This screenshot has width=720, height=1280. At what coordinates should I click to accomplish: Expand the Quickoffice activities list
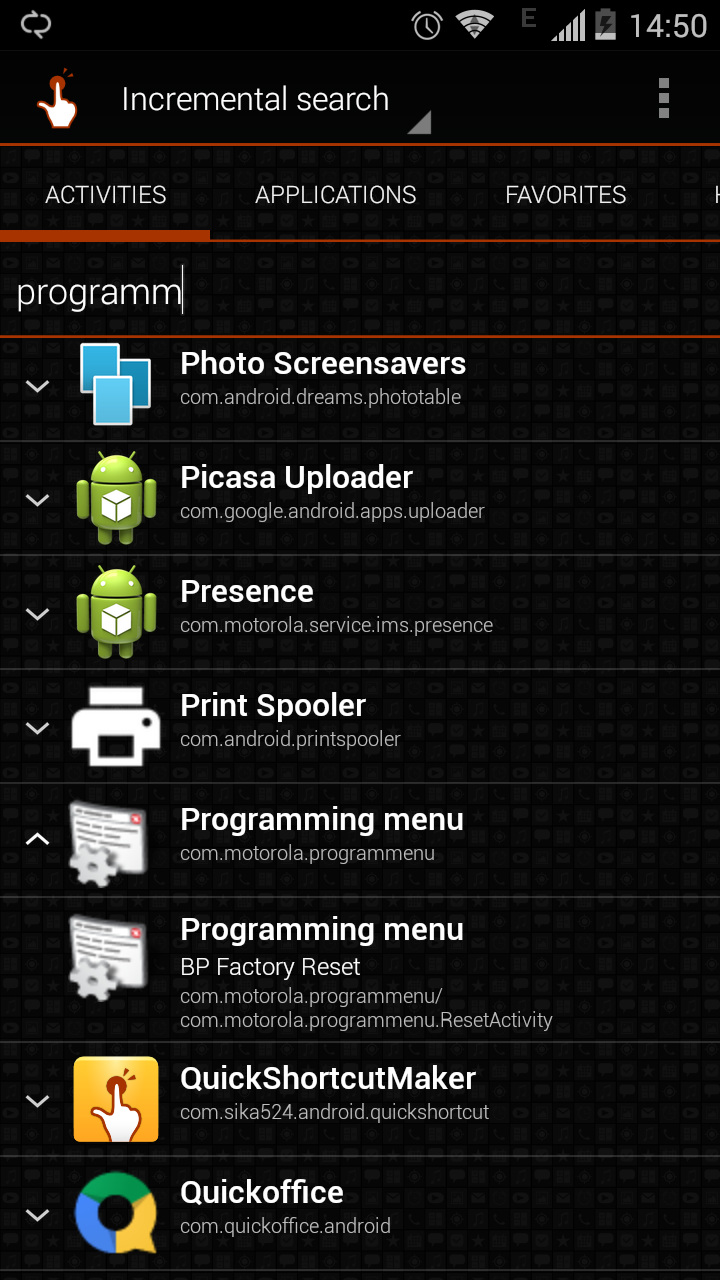coord(37,1215)
